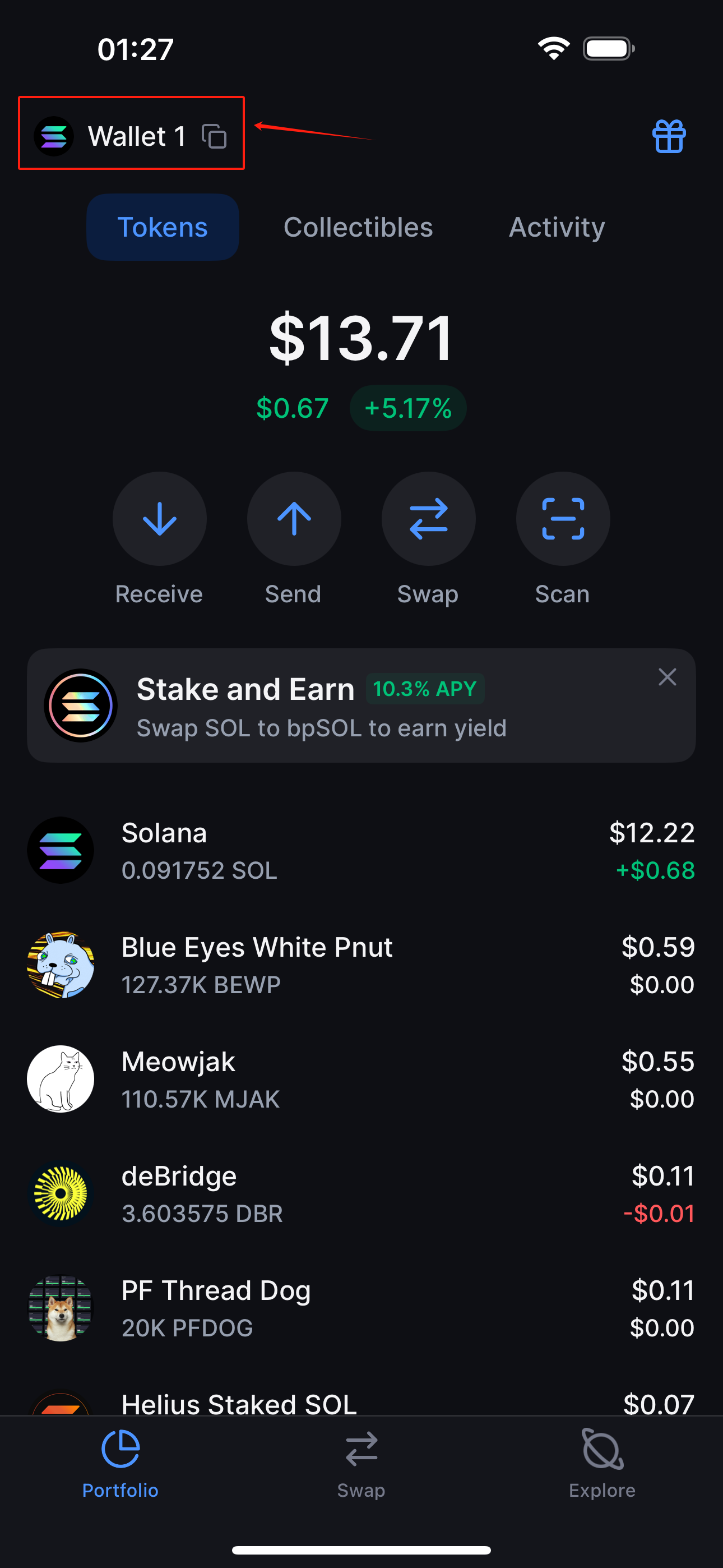
Task: Open the gift rewards icon
Action: (669, 136)
